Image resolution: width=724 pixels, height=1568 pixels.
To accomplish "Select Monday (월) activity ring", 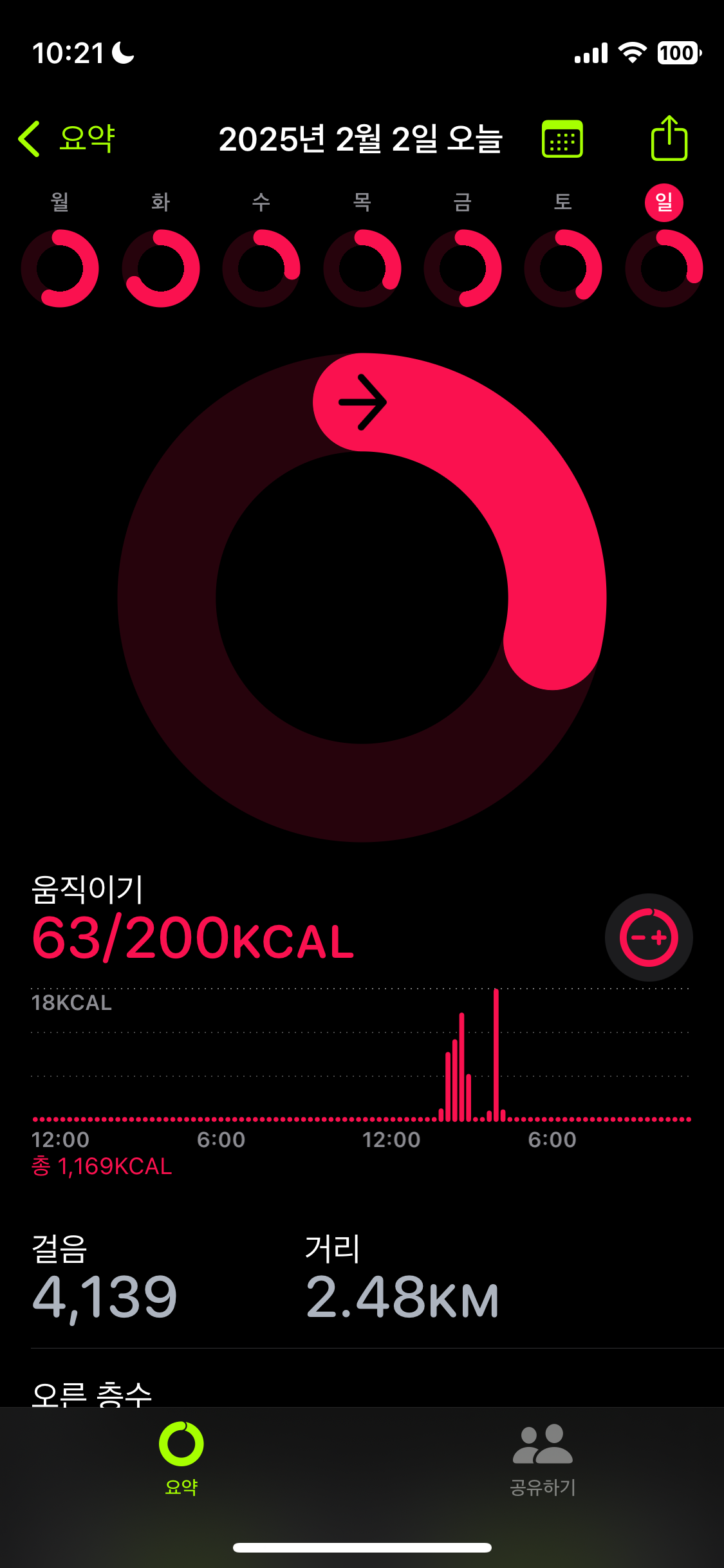I will tap(60, 268).
